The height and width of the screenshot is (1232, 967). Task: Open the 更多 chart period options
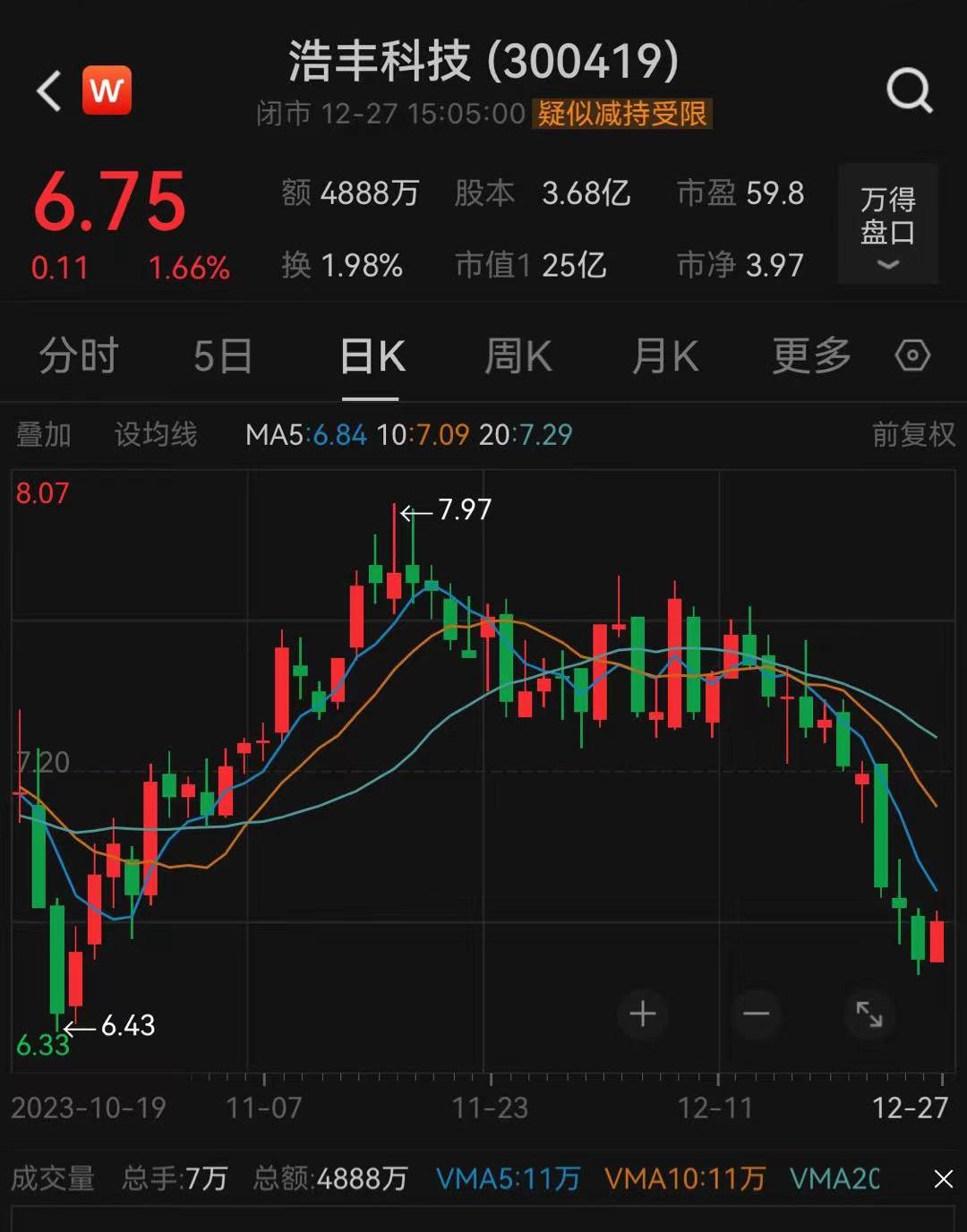tap(811, 356)
